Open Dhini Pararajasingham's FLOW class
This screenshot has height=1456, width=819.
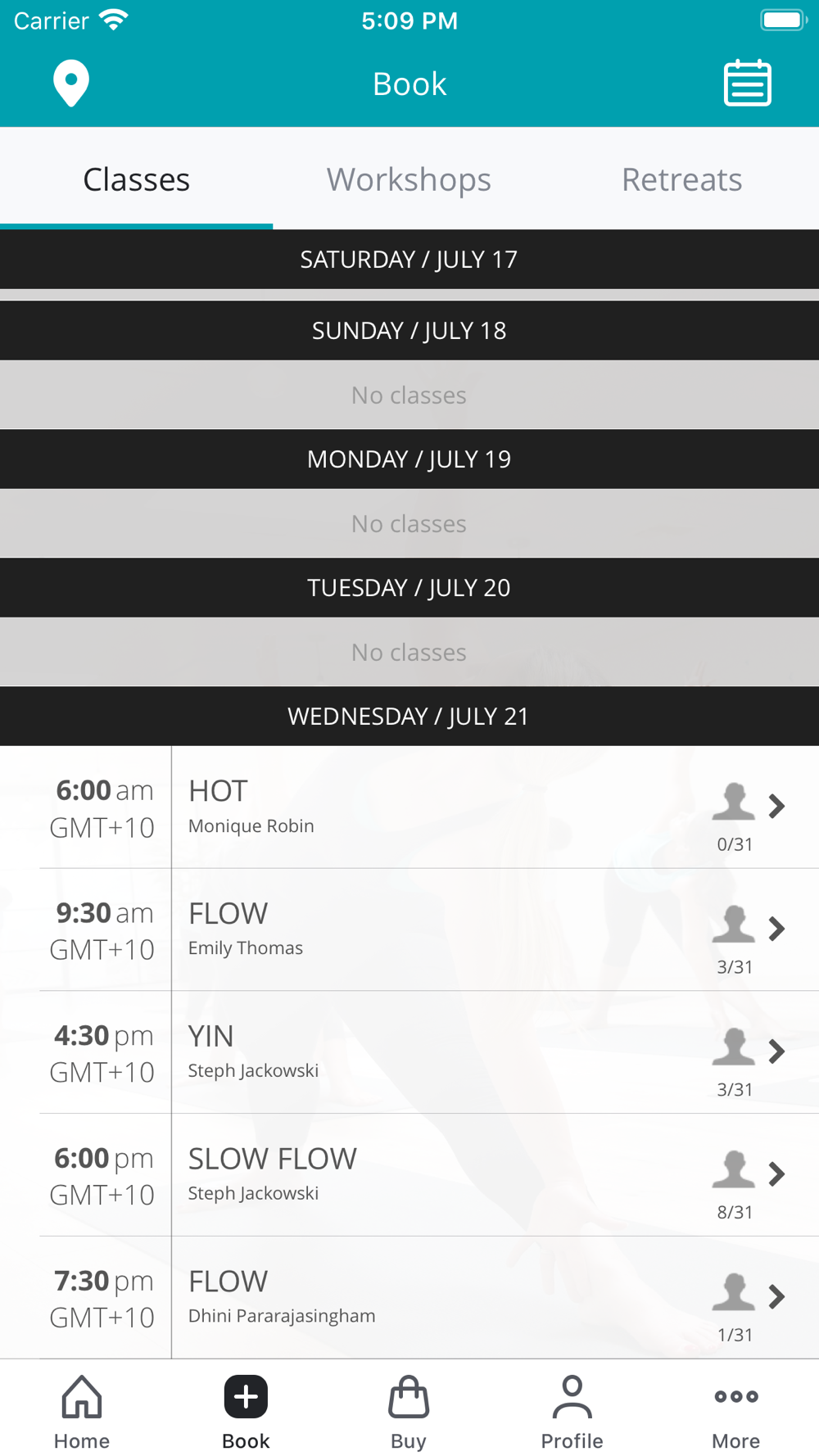click(409, 1298)
